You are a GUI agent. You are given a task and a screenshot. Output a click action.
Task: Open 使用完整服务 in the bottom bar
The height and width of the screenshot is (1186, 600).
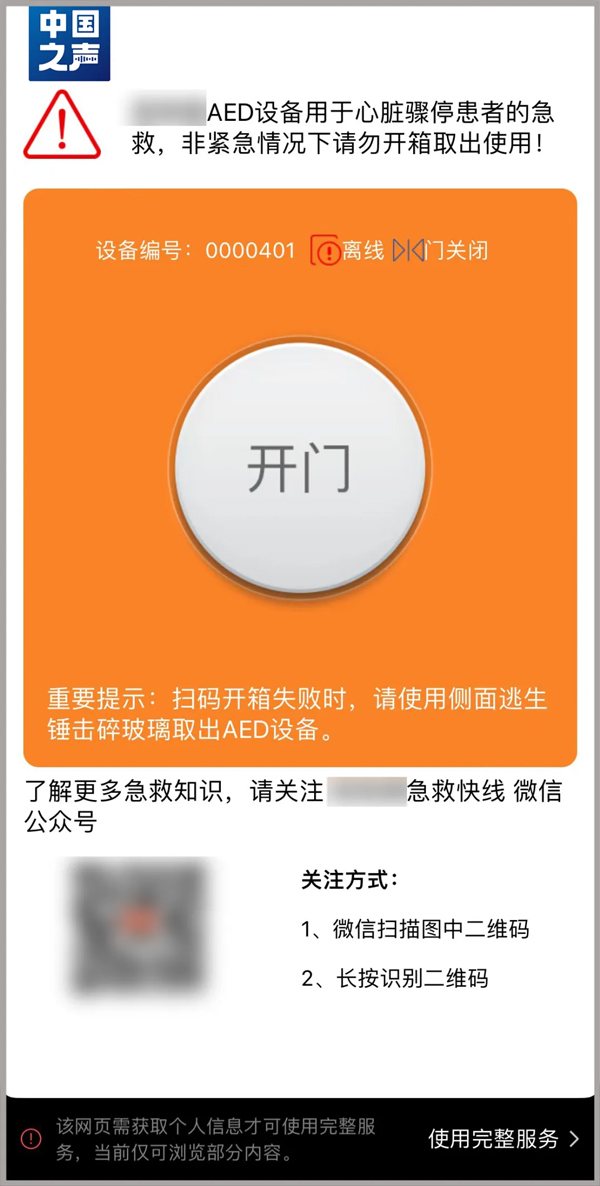pyautogui.click(x=503, y=1138)
